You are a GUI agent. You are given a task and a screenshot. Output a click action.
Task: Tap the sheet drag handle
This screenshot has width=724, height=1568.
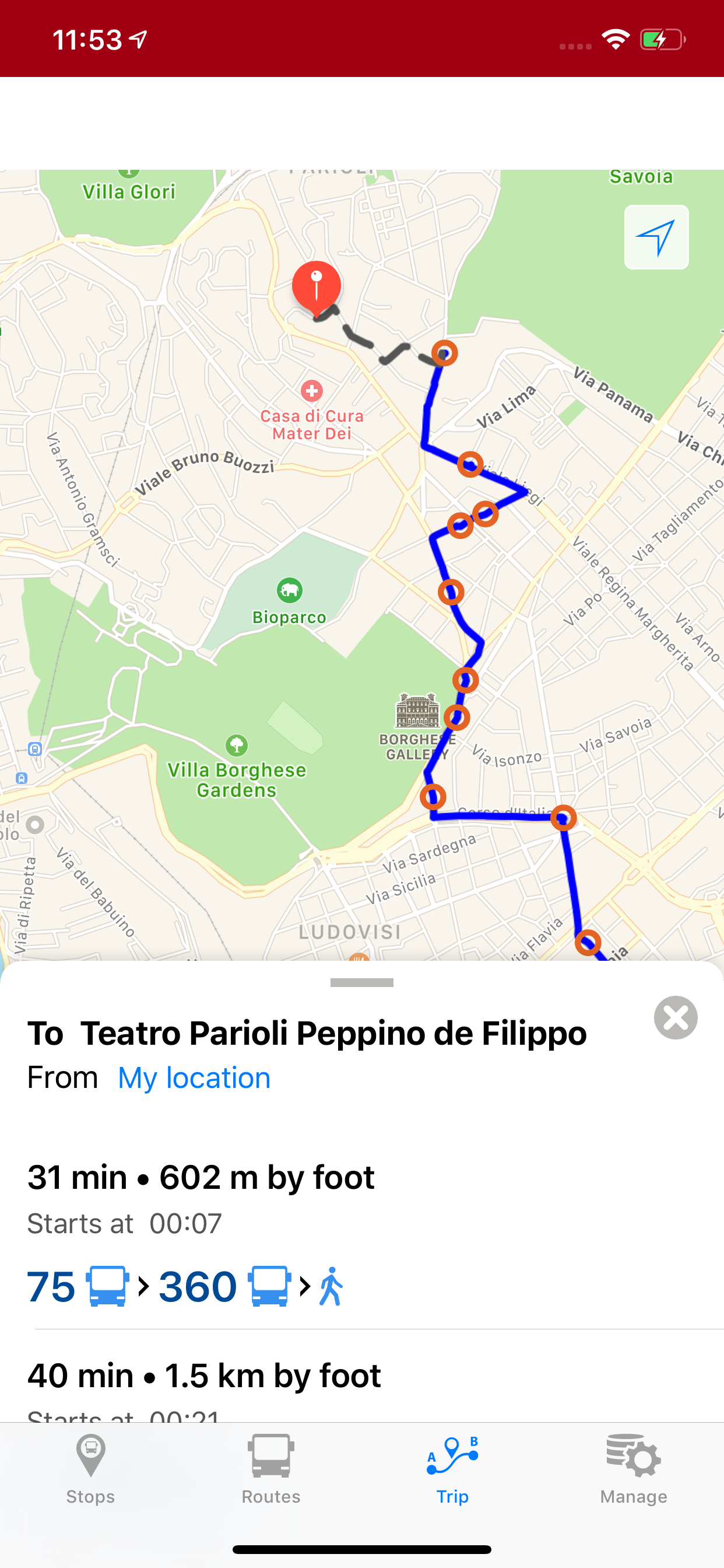362,982
